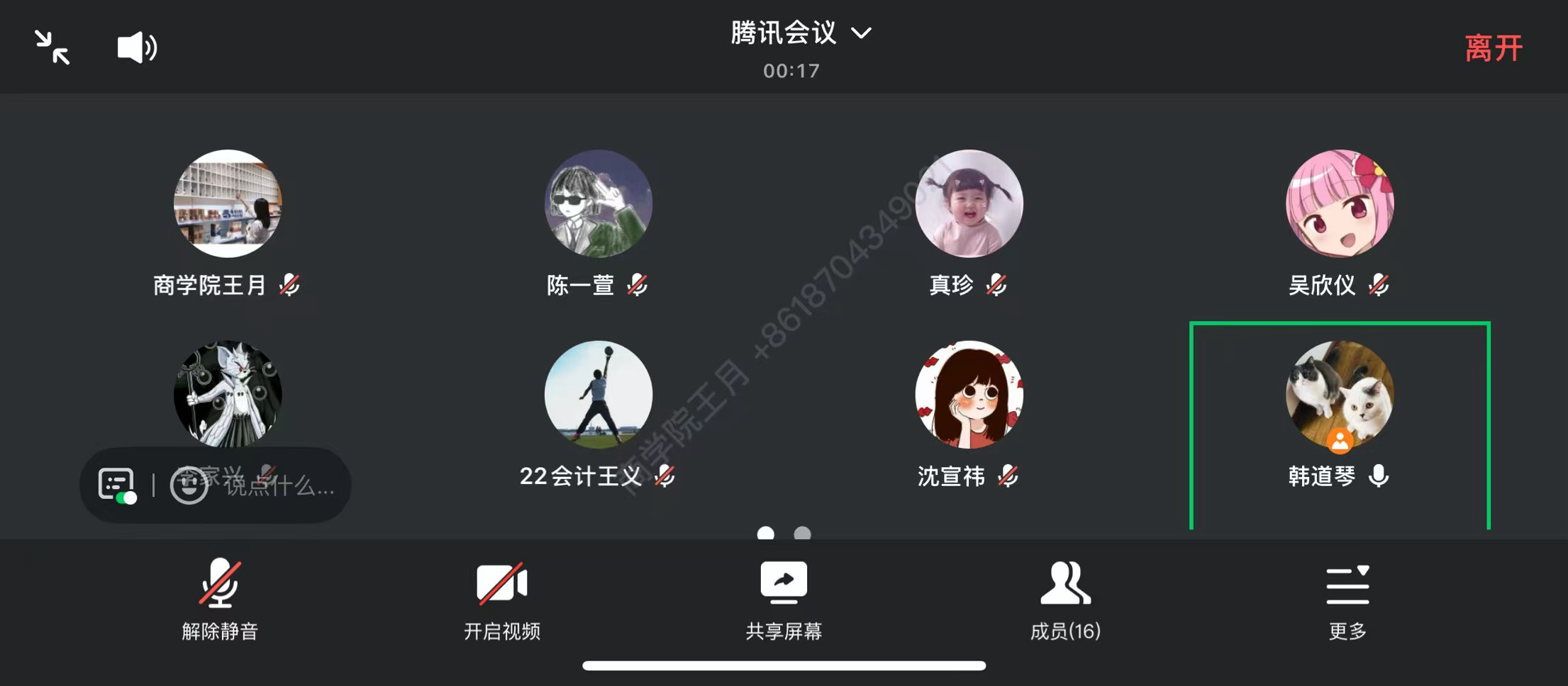Go to the second participants page dot
Viewport: 1568px width, 686px height.
pos(802,533)
